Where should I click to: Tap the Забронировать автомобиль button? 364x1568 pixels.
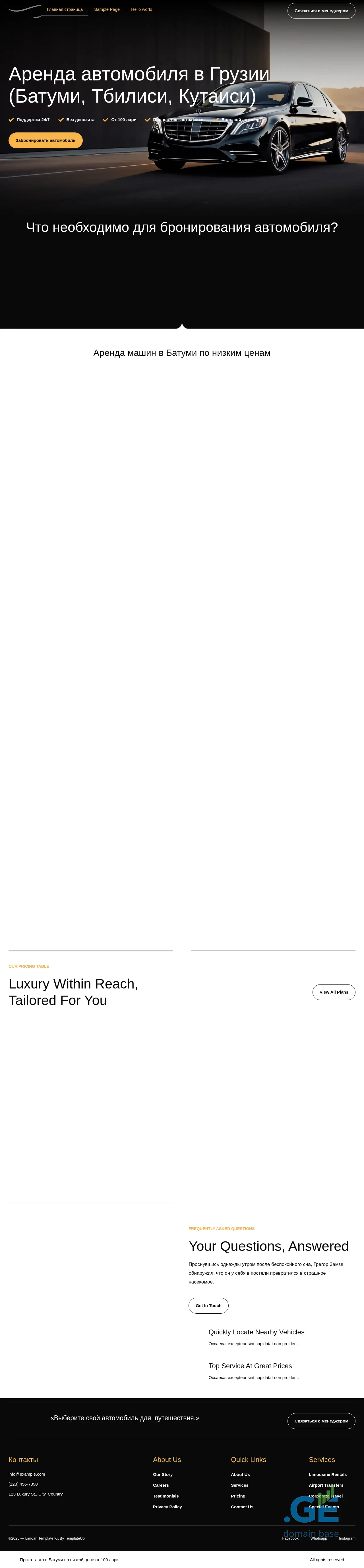[46, 141]
